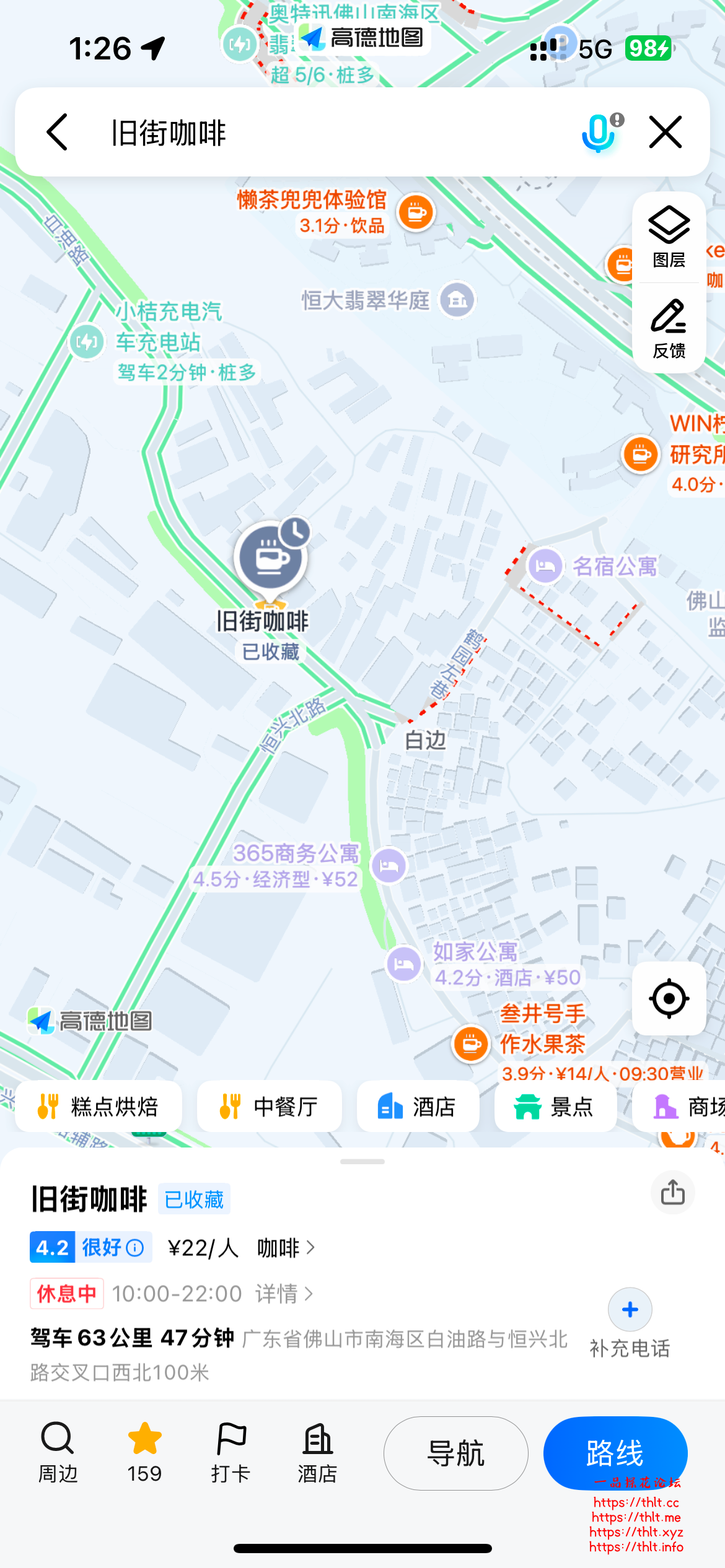Go back from the search results

point(57,132)
